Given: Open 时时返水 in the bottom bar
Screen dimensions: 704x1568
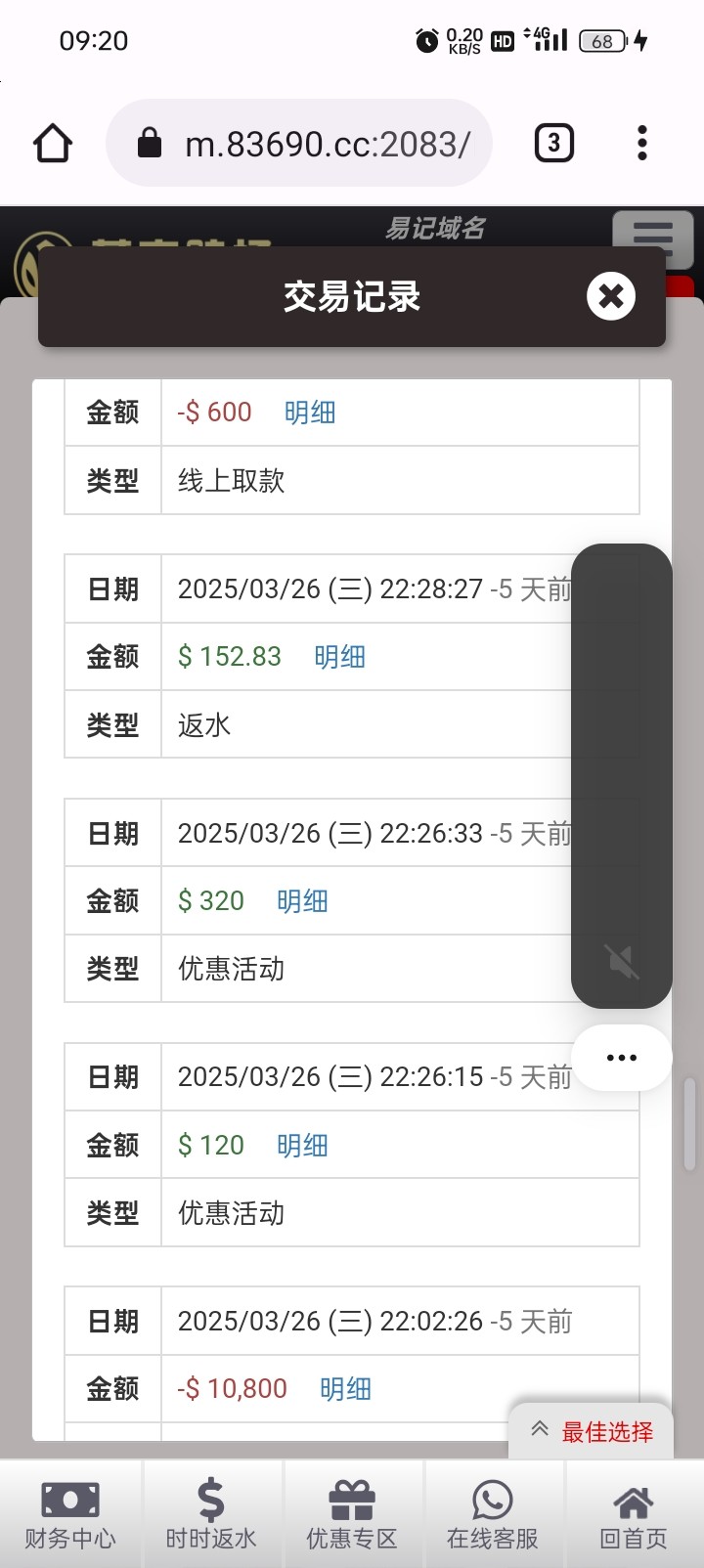Looking at the screenshot, I should [211, 1515].
